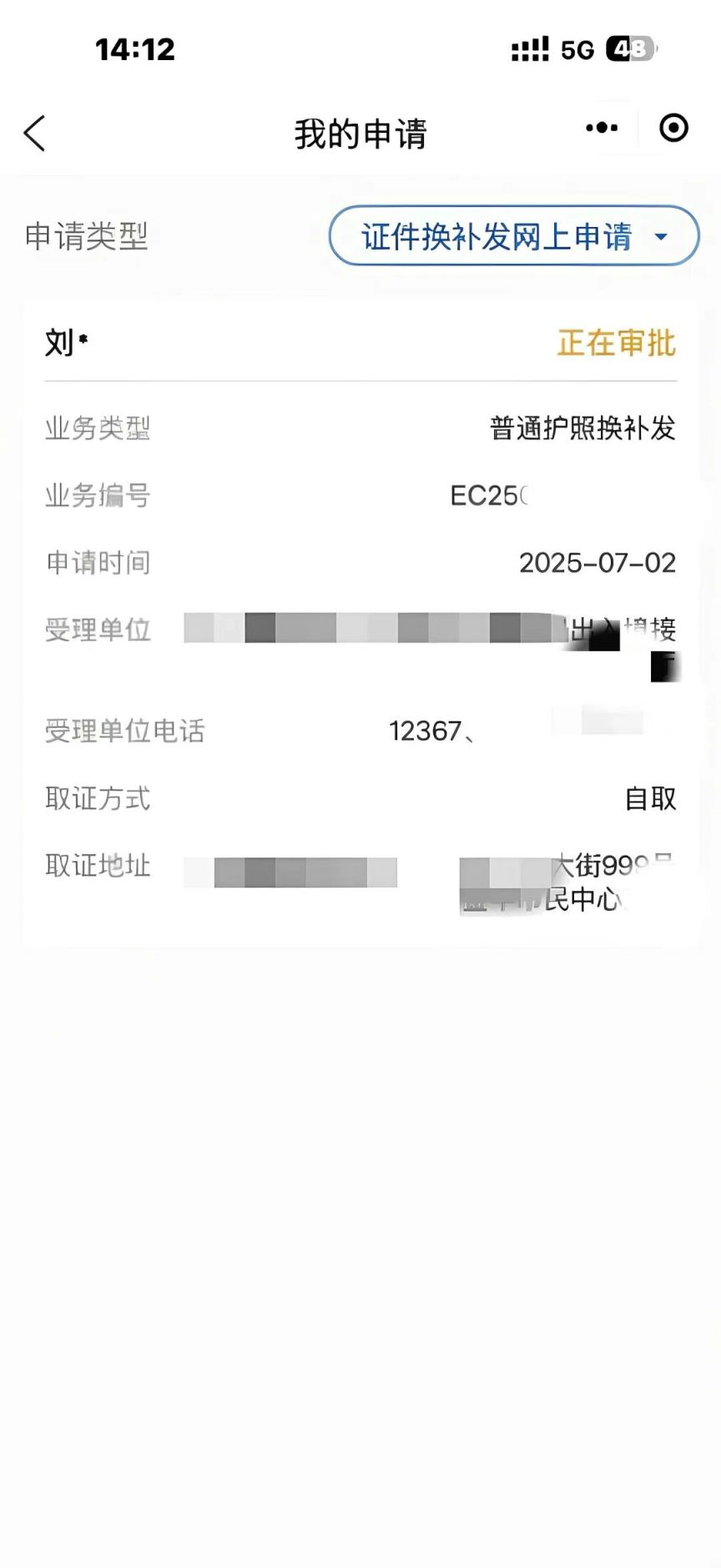This screenshot has height=1568, width=721.
Task: Expand the 证件换补发网上申请 dropdown
Action: [x=514, y=236]
